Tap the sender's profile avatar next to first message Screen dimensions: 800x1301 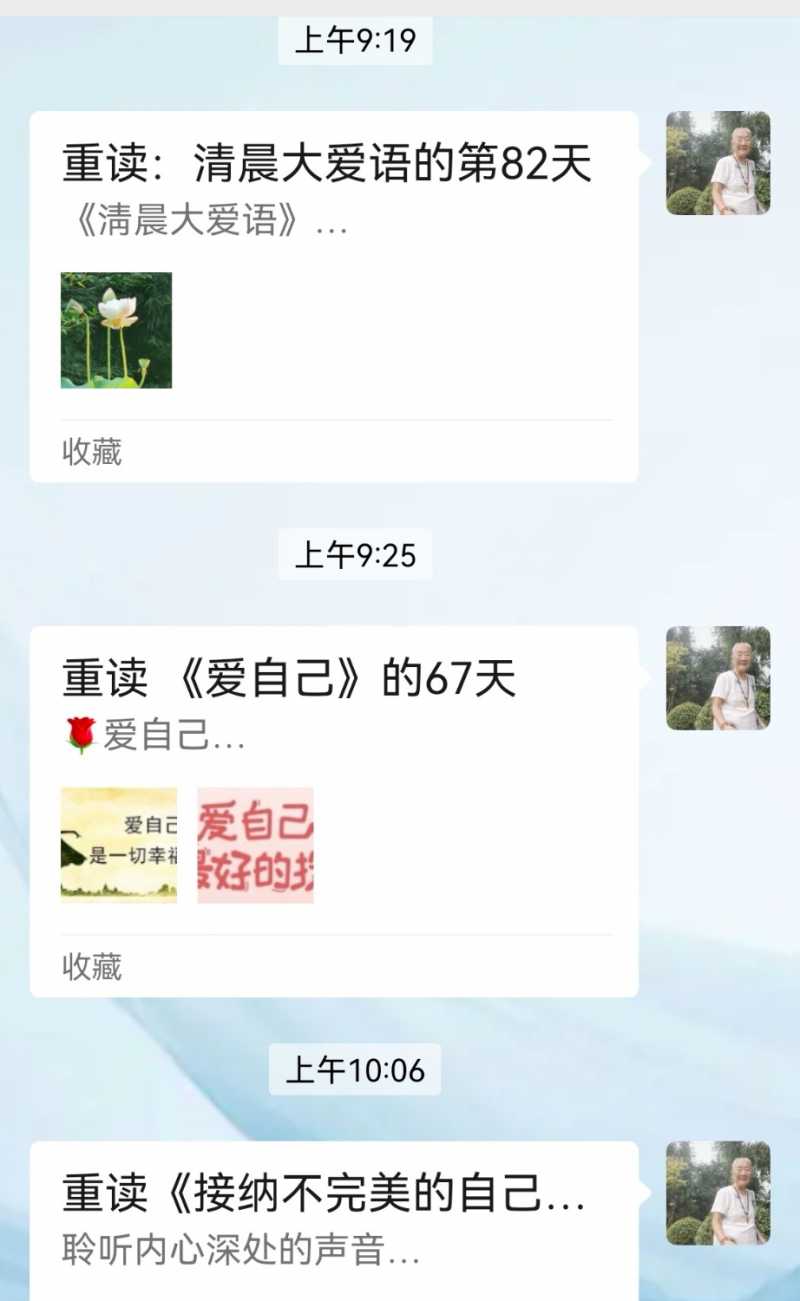716,165
